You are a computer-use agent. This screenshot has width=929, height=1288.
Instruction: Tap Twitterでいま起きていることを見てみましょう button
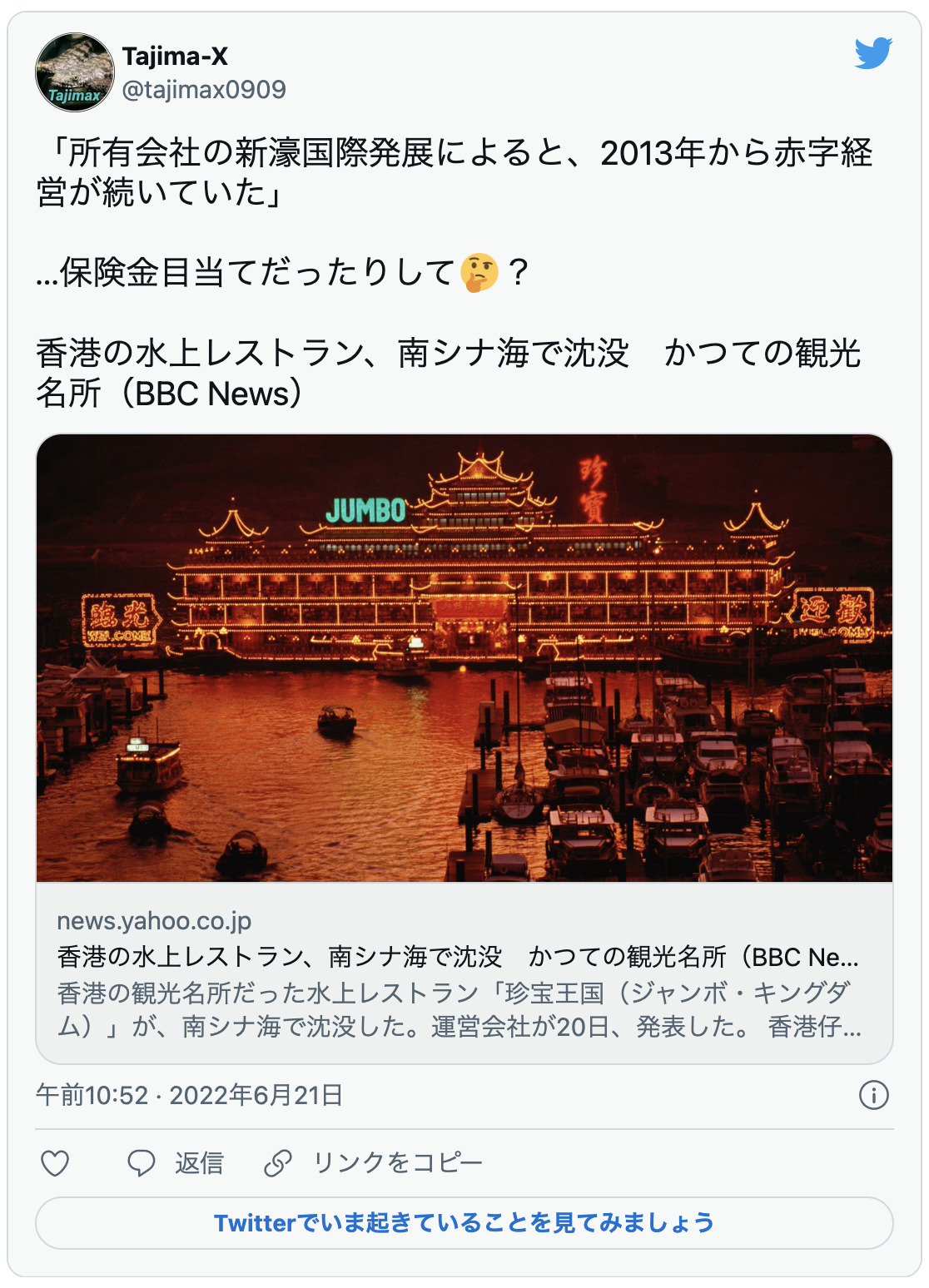pyautogui.click(x=464, y=1223)
